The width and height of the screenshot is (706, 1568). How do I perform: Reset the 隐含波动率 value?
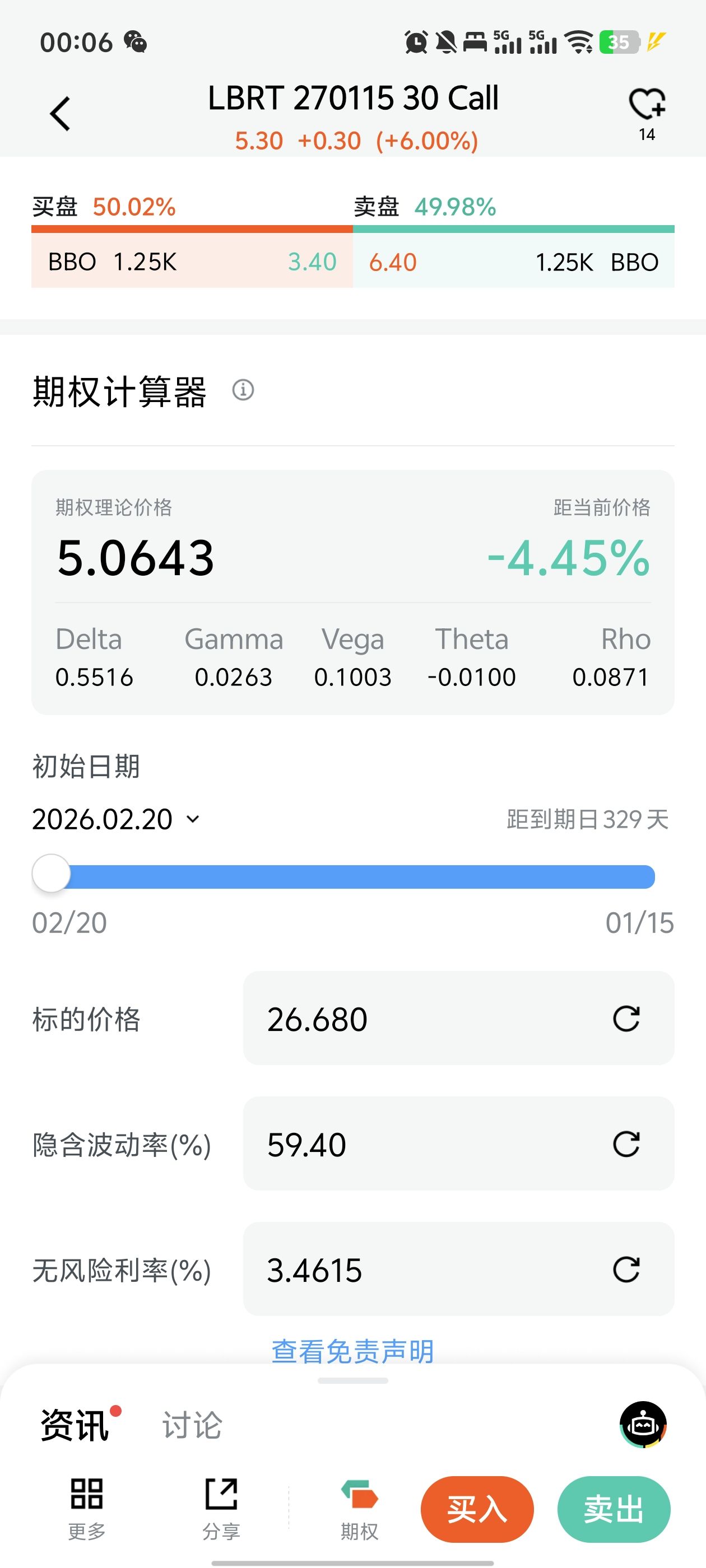click(625, 1144)
